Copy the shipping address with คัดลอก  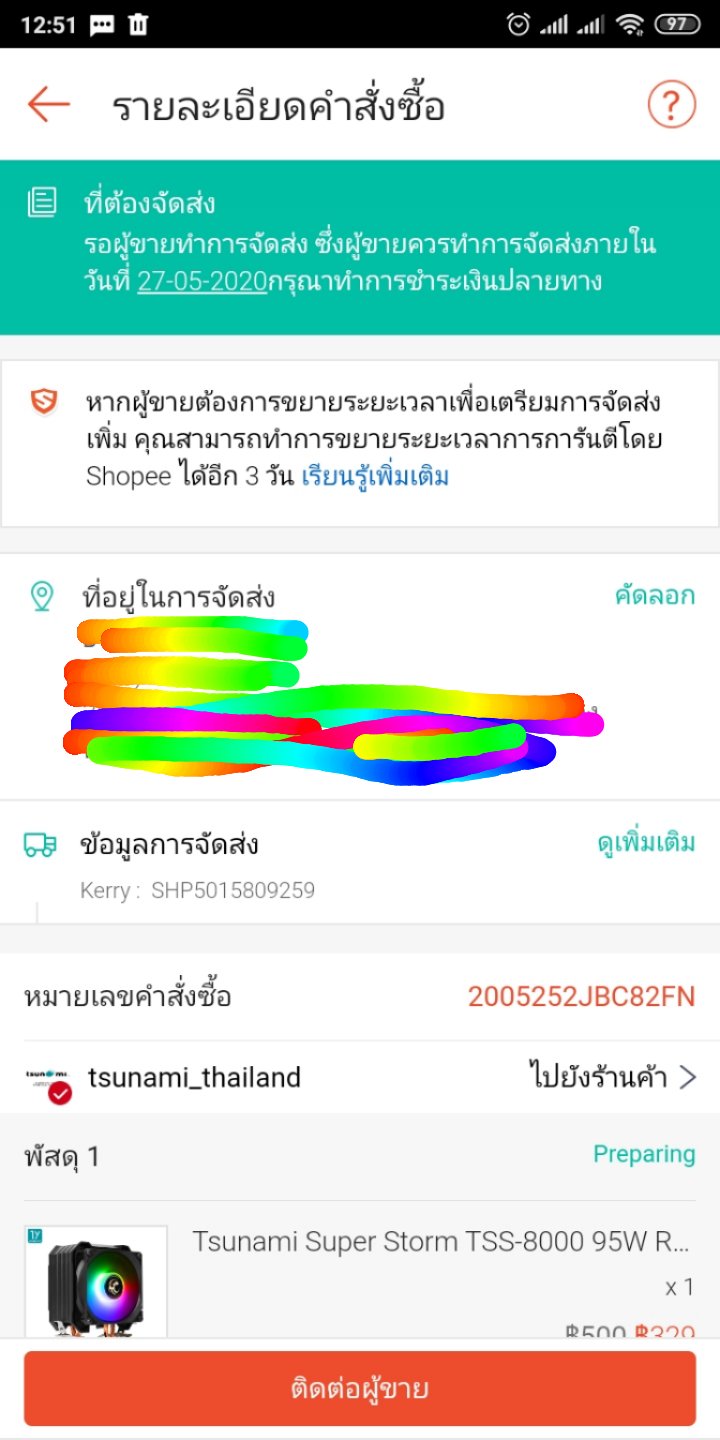point(654,596)
